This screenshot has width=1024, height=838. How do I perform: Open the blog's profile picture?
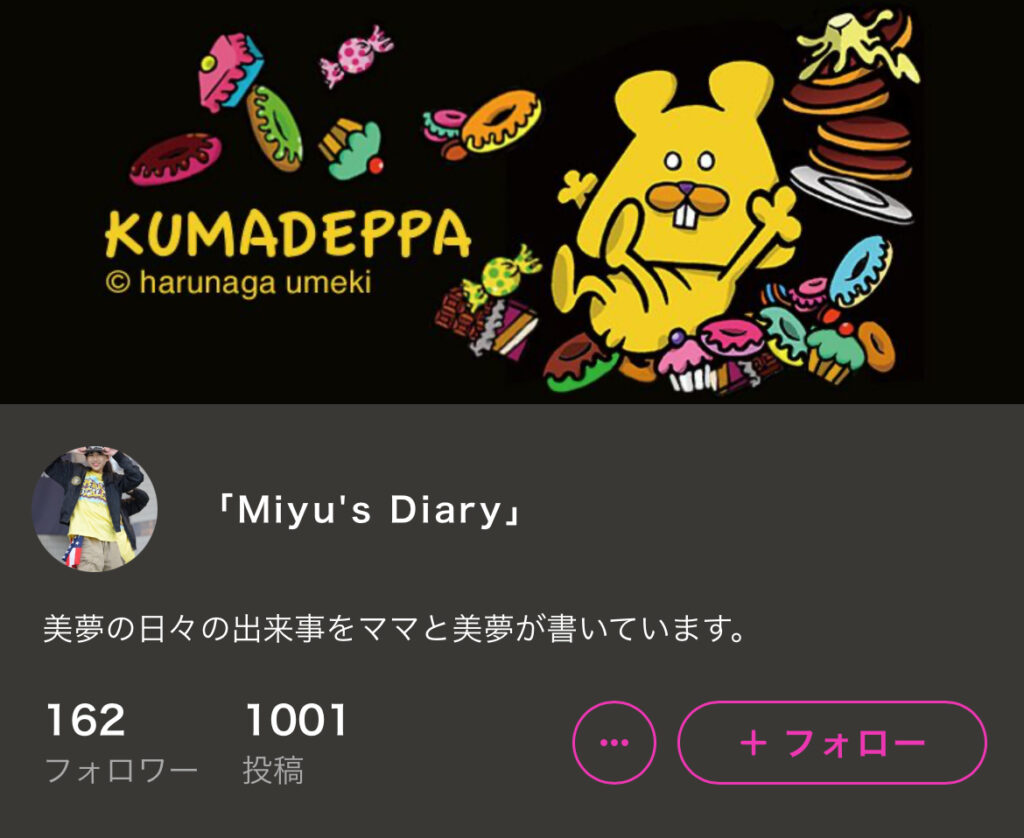(x=95, y=509)
